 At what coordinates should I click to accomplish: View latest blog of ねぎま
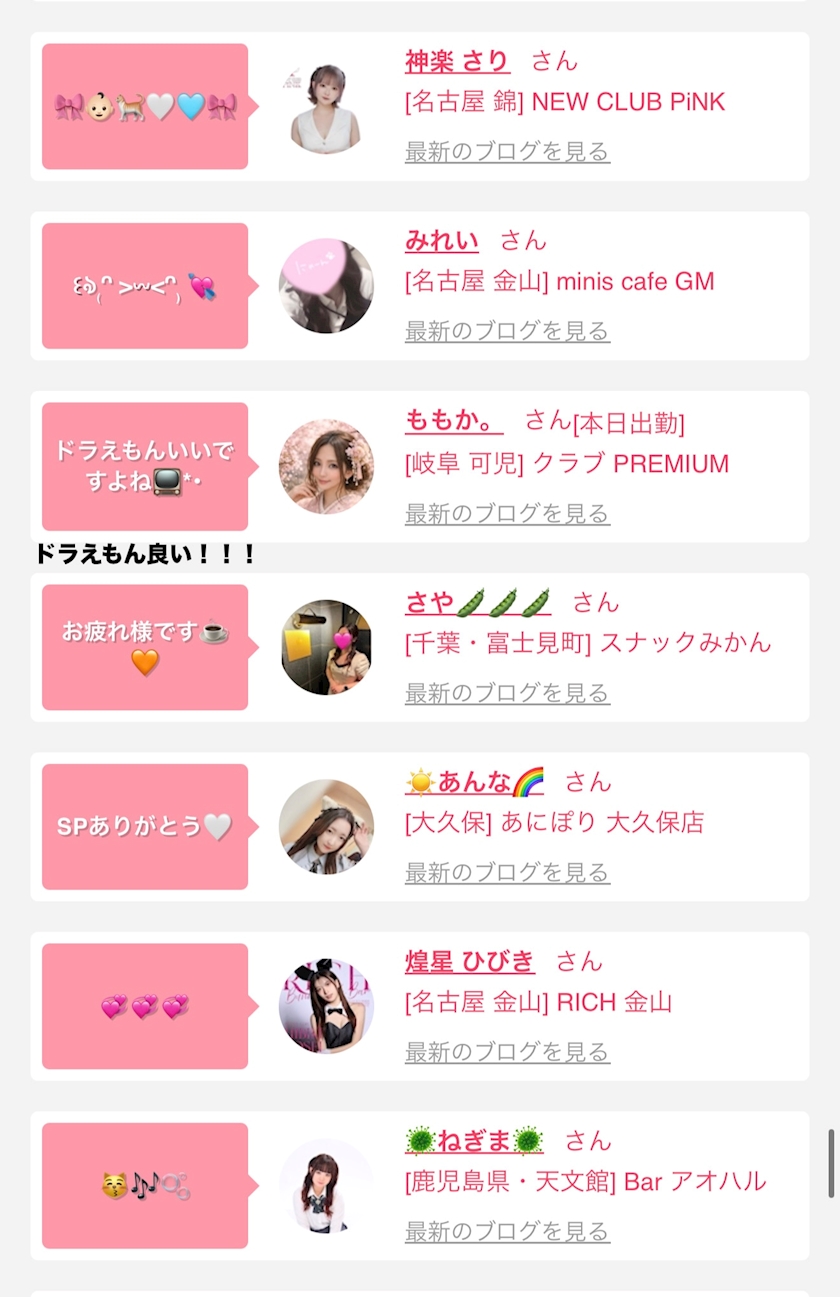507,1232
